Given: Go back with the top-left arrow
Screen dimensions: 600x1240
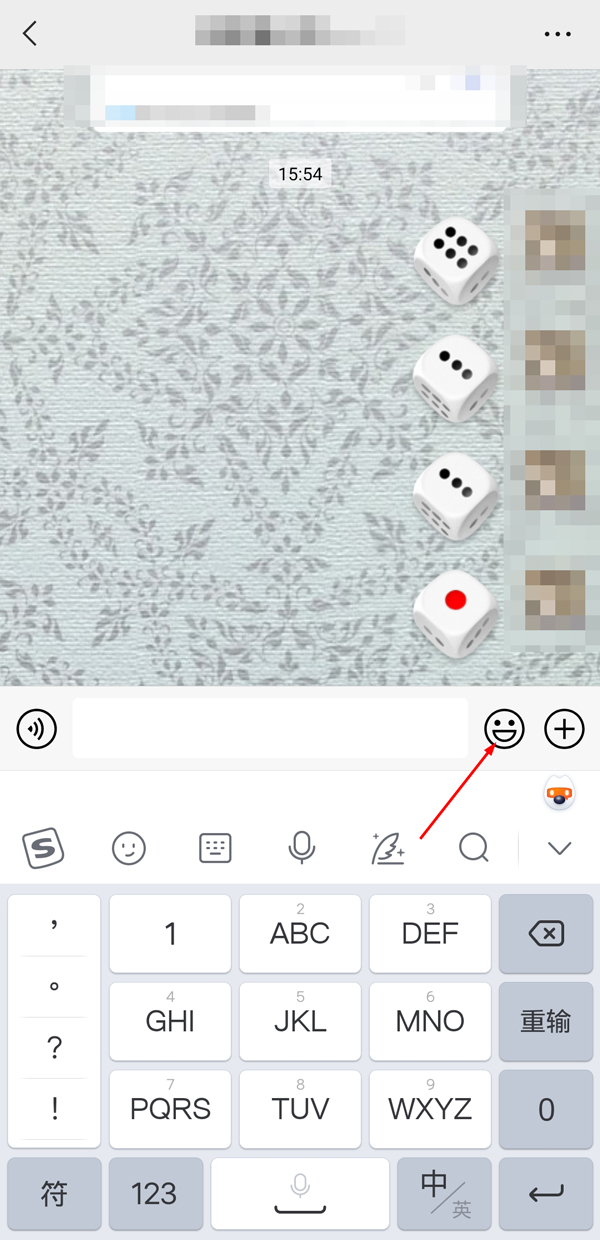Looking at the screenshot, I should pos(30,33).
